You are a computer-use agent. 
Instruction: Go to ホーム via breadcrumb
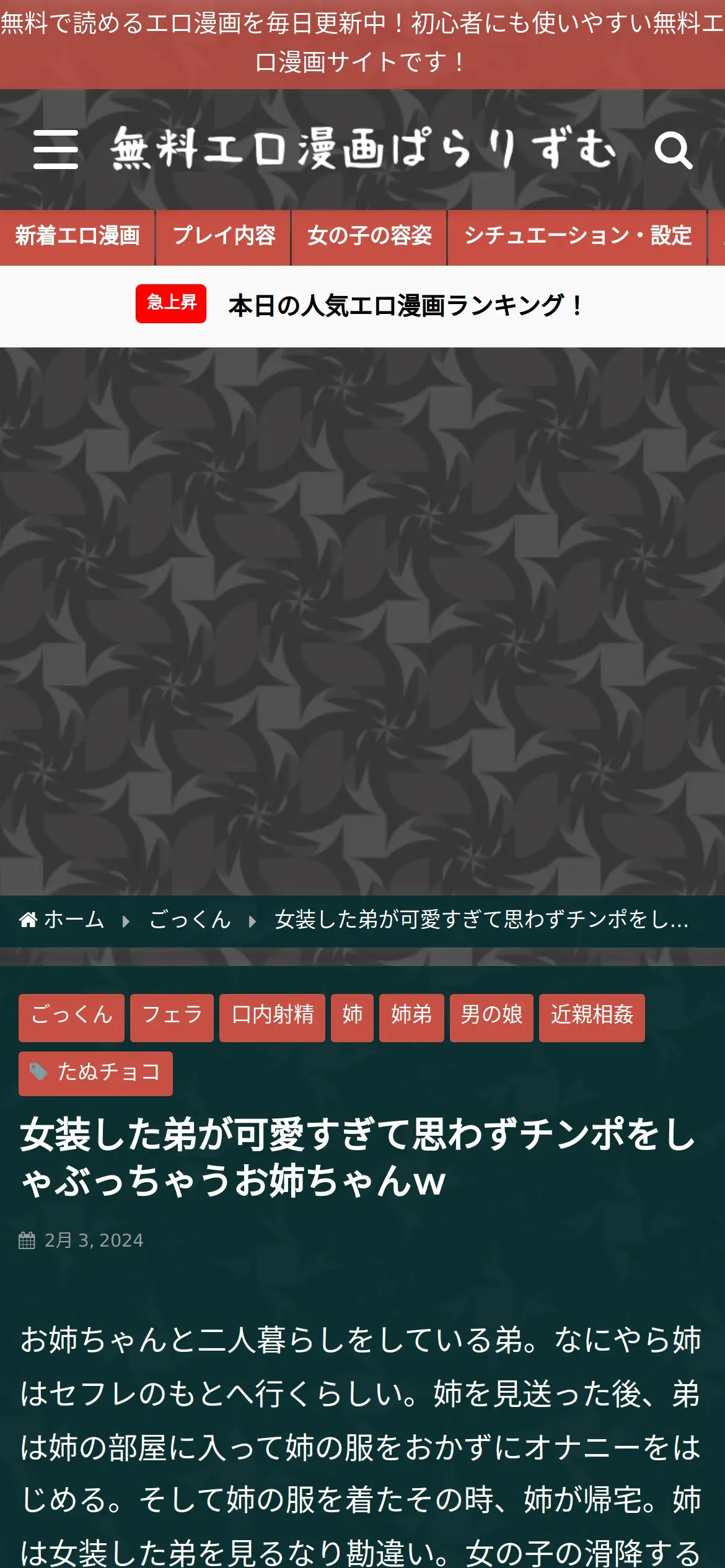62,920
